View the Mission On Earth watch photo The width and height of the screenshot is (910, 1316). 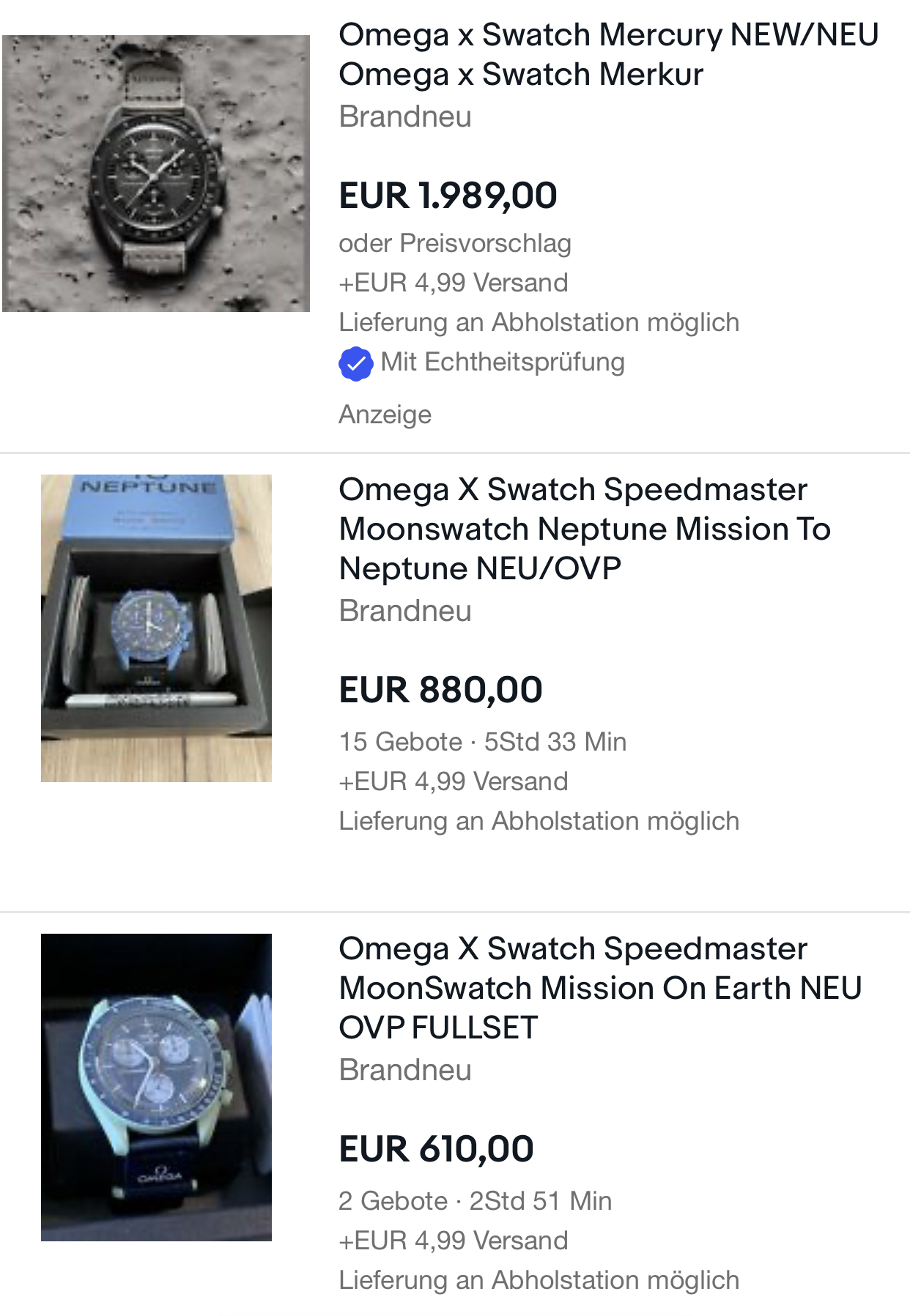coord(156,1087)
